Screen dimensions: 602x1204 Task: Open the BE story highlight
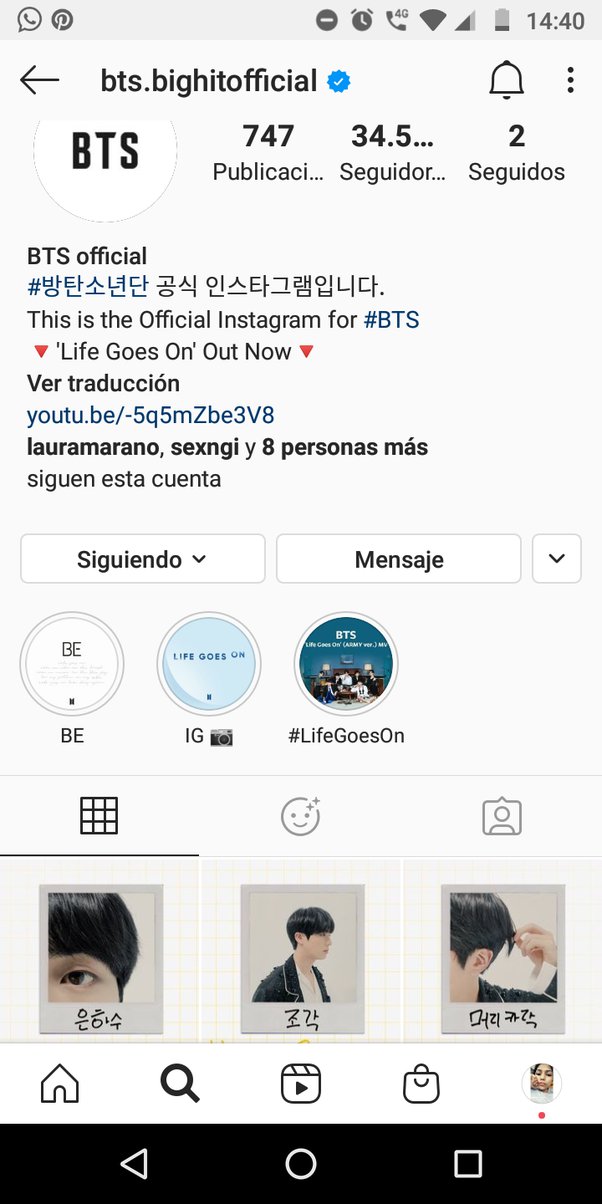(x=72, y=664)
